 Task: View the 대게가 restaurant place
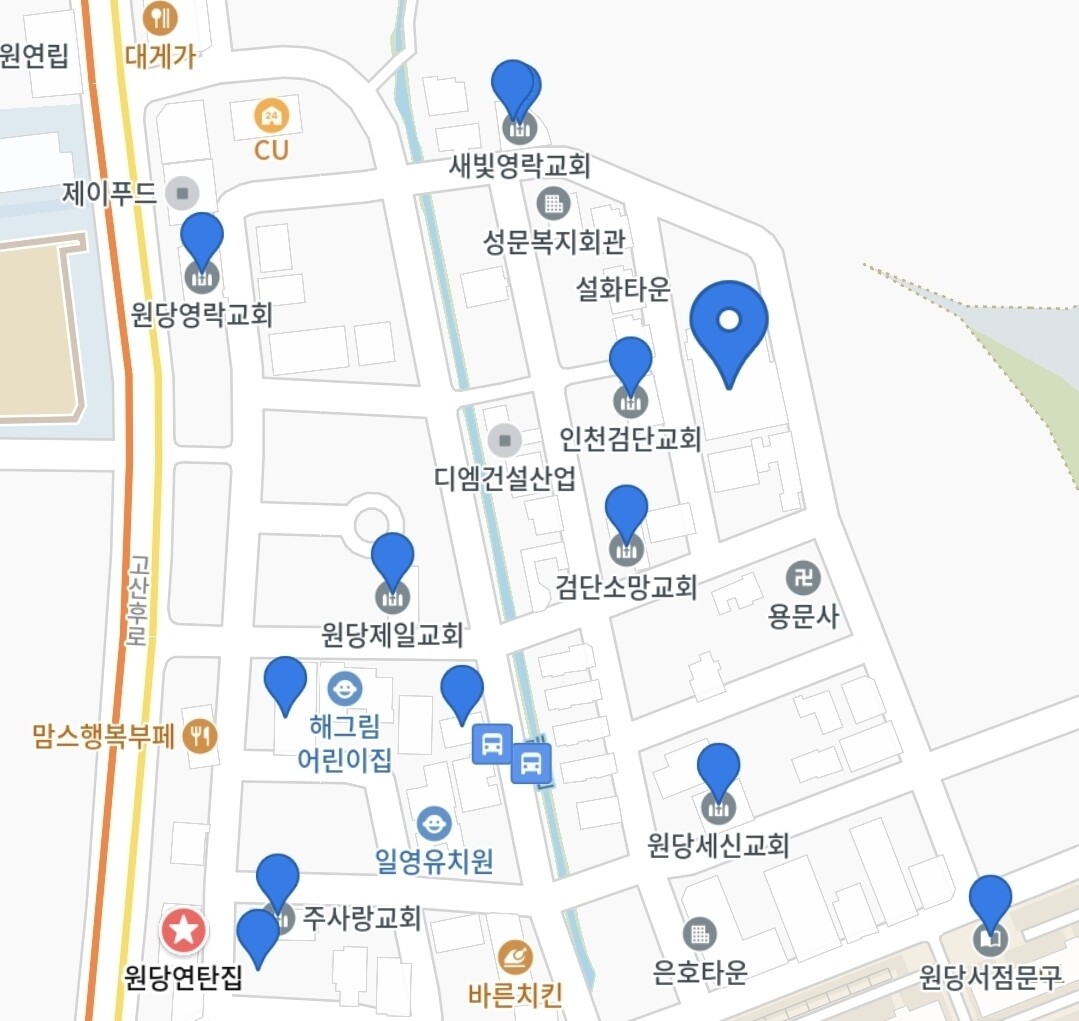click(x=160, y=17)
